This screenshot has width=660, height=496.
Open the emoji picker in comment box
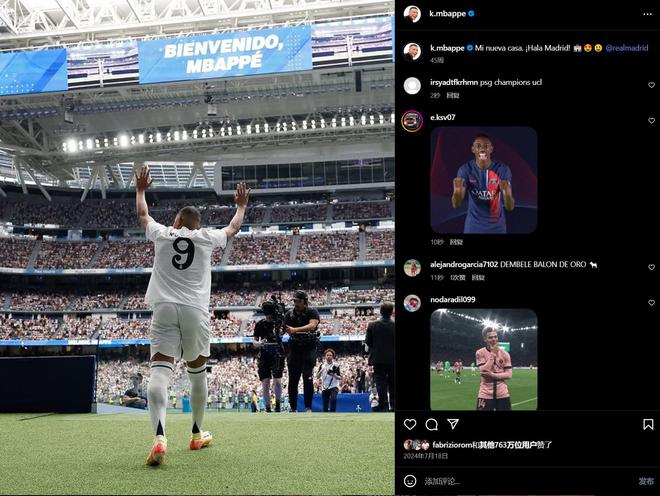(410, 481)
